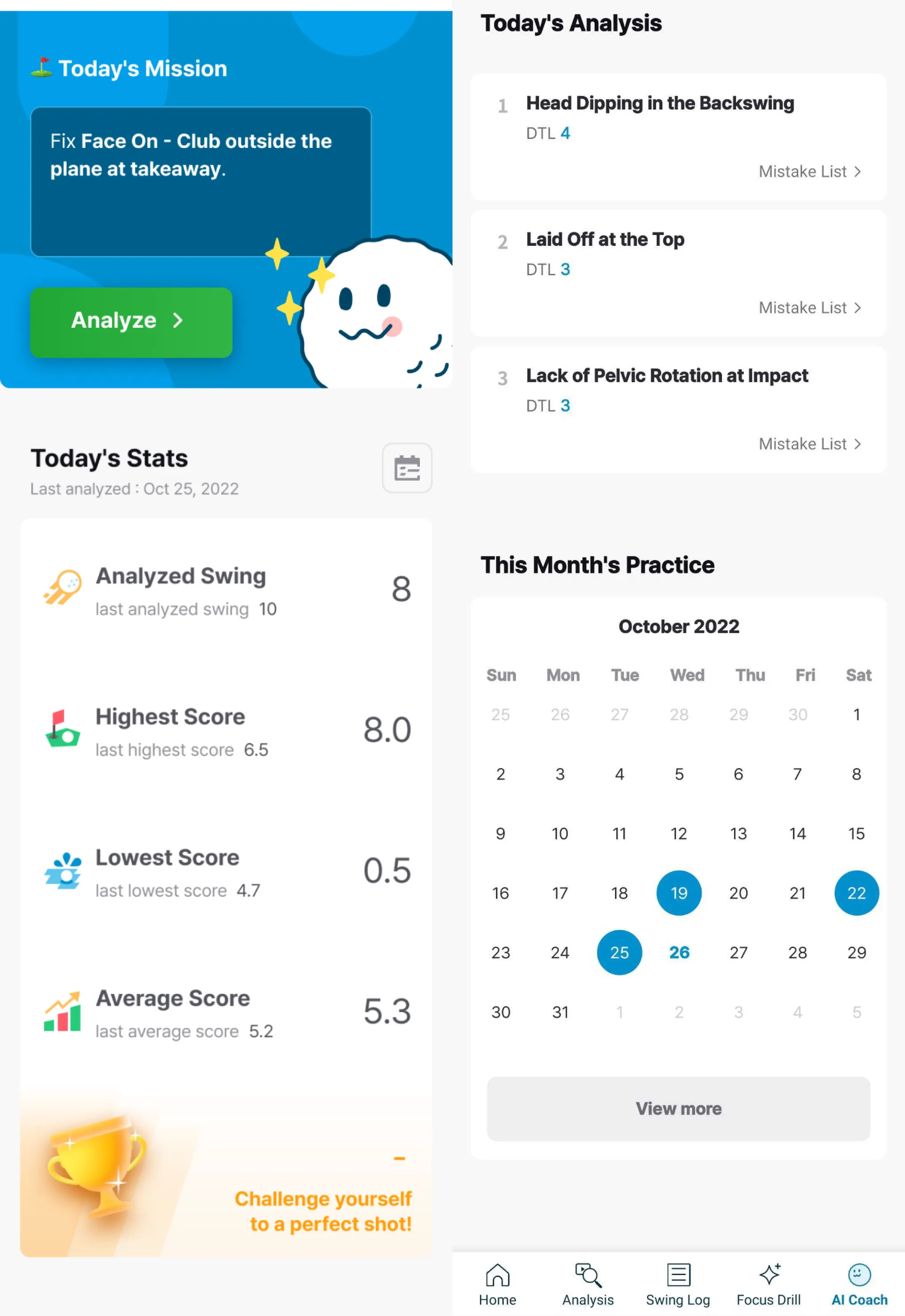Open Mistake List for Head Dipping in the Backswing
The height and width of the screenshot is (1316, 905).
(809, 171)
